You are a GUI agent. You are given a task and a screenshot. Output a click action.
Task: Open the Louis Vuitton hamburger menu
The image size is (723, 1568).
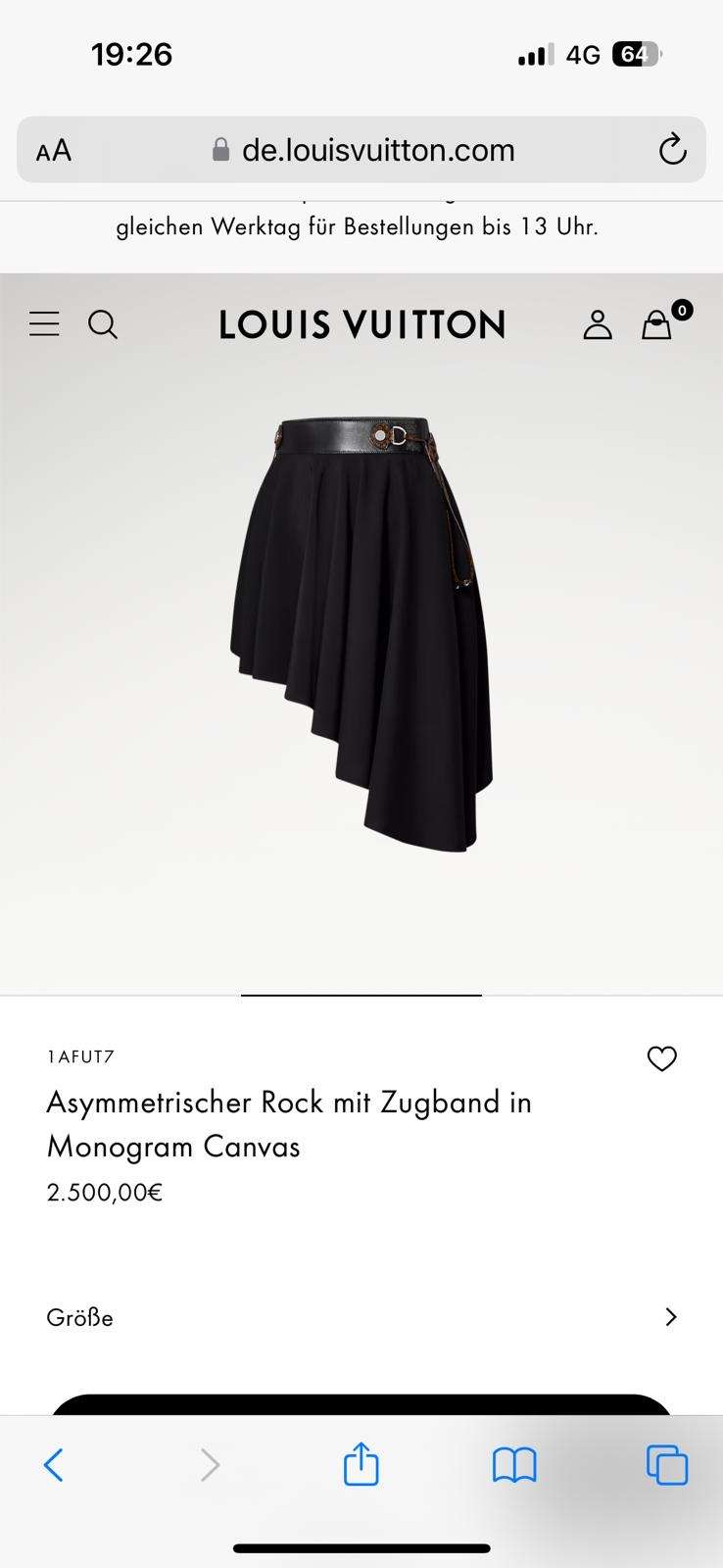[x=43, y=323]
